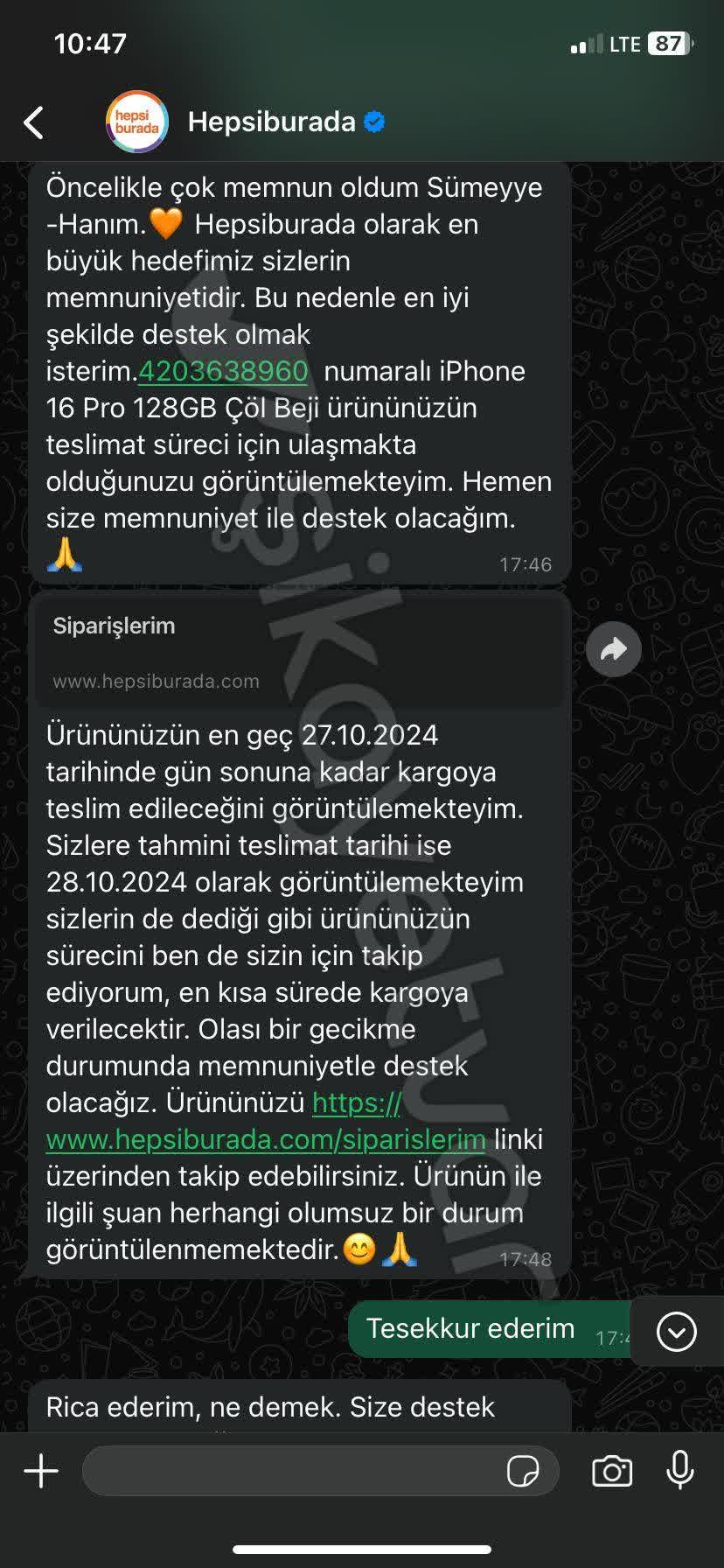Tap the message timestamp 17:48
This screenshot has width=724, height=1568.
pos(526,1259)
